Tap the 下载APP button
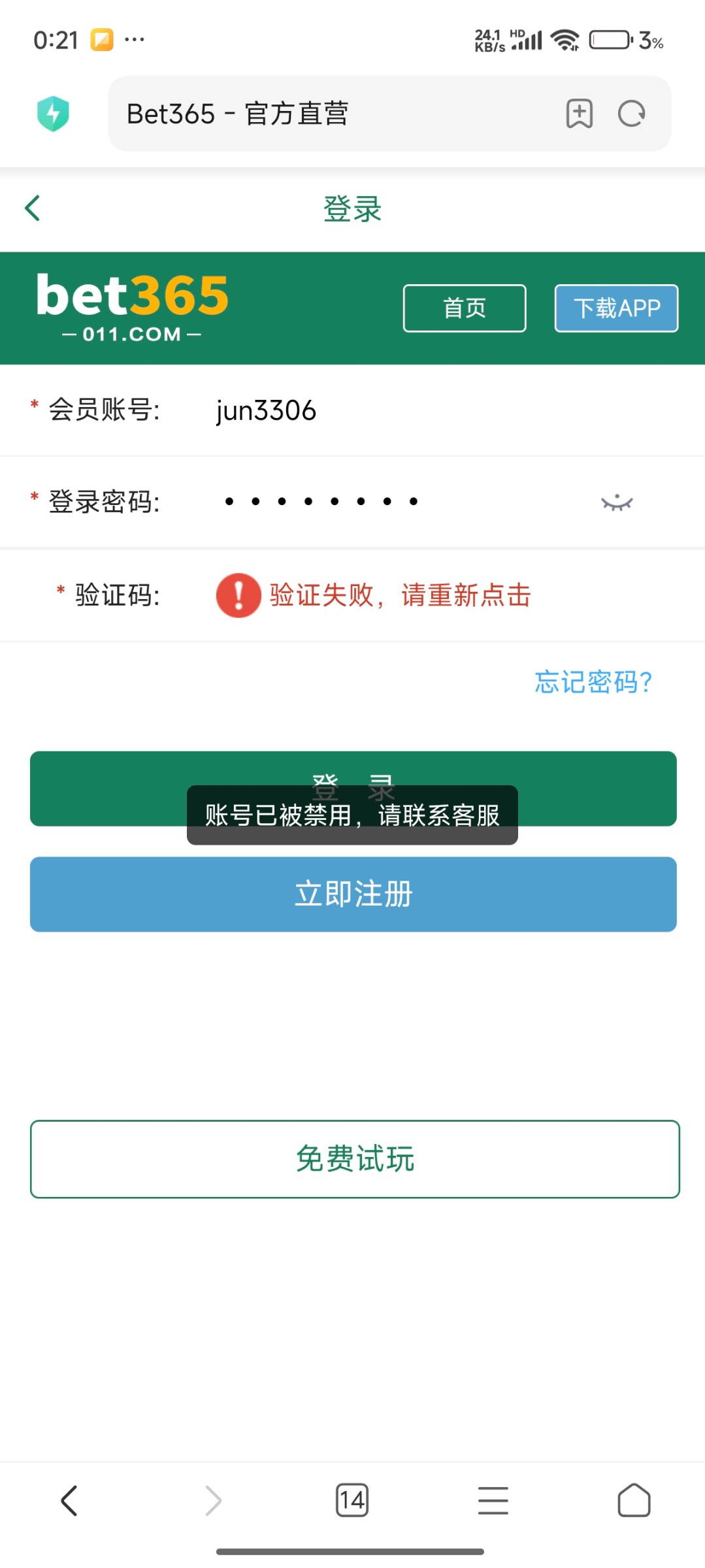Viewport: 705px width, 1568px height. coord(616,308)
